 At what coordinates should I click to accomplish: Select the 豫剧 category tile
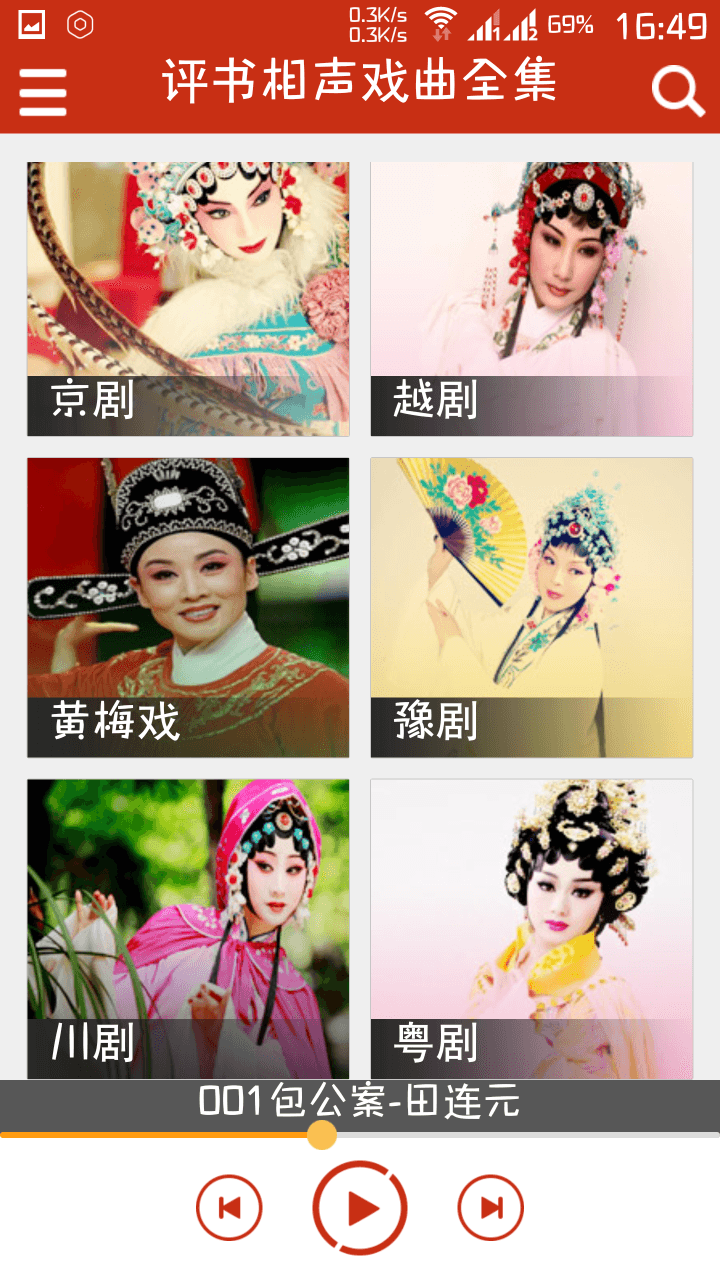(x=531, y=607)
